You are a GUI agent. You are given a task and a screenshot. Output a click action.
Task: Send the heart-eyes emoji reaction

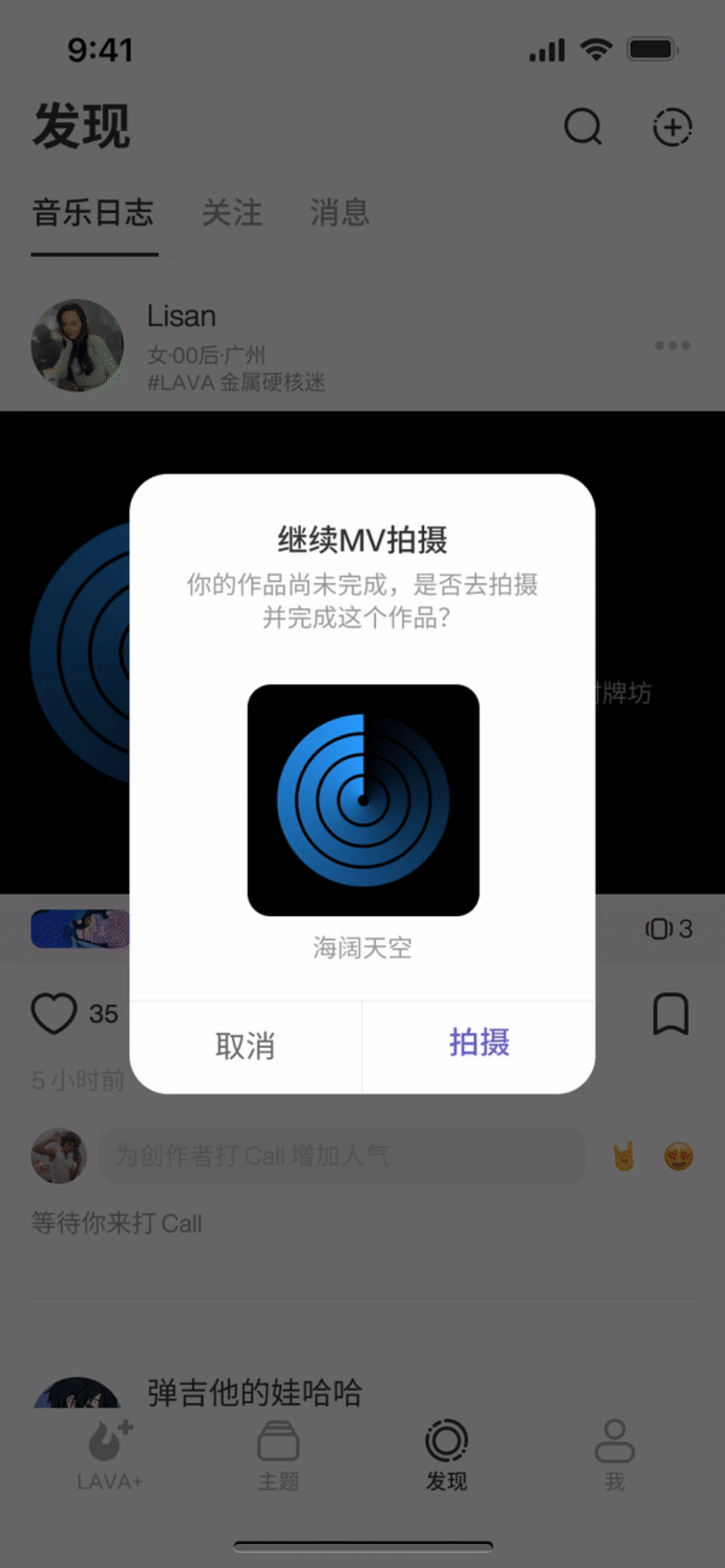tap(678, 1156)
